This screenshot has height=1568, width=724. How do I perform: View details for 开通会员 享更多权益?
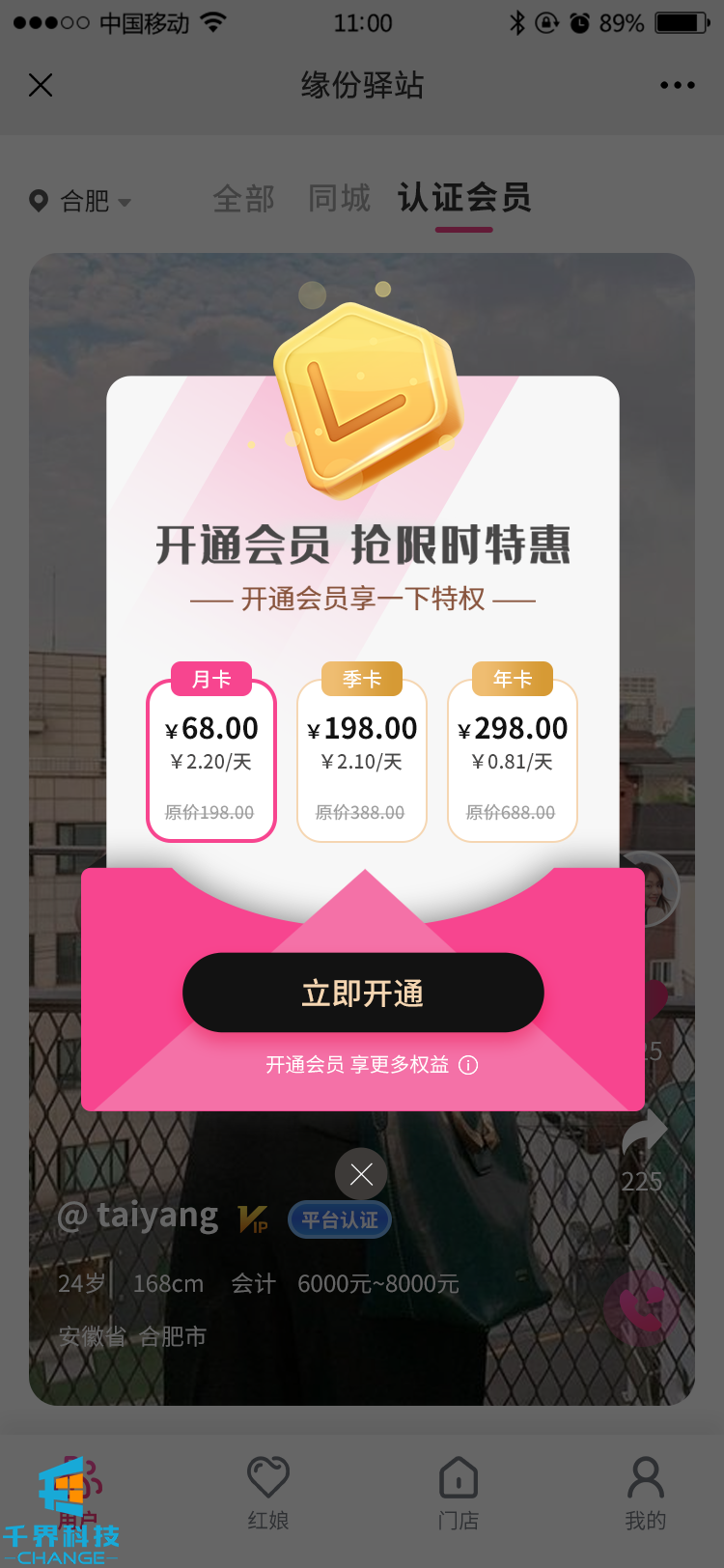coord(468,1065)
